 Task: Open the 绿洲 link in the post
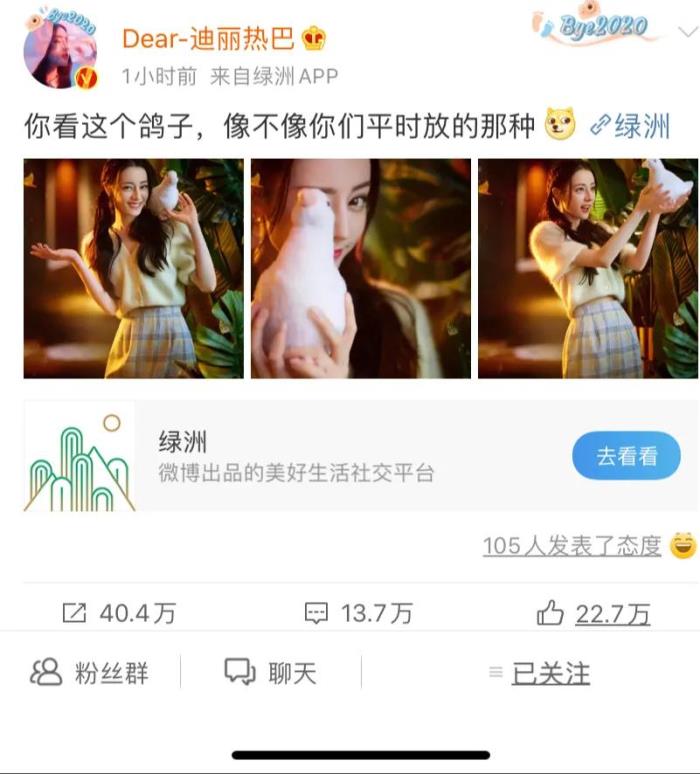(x=631, y=126)
